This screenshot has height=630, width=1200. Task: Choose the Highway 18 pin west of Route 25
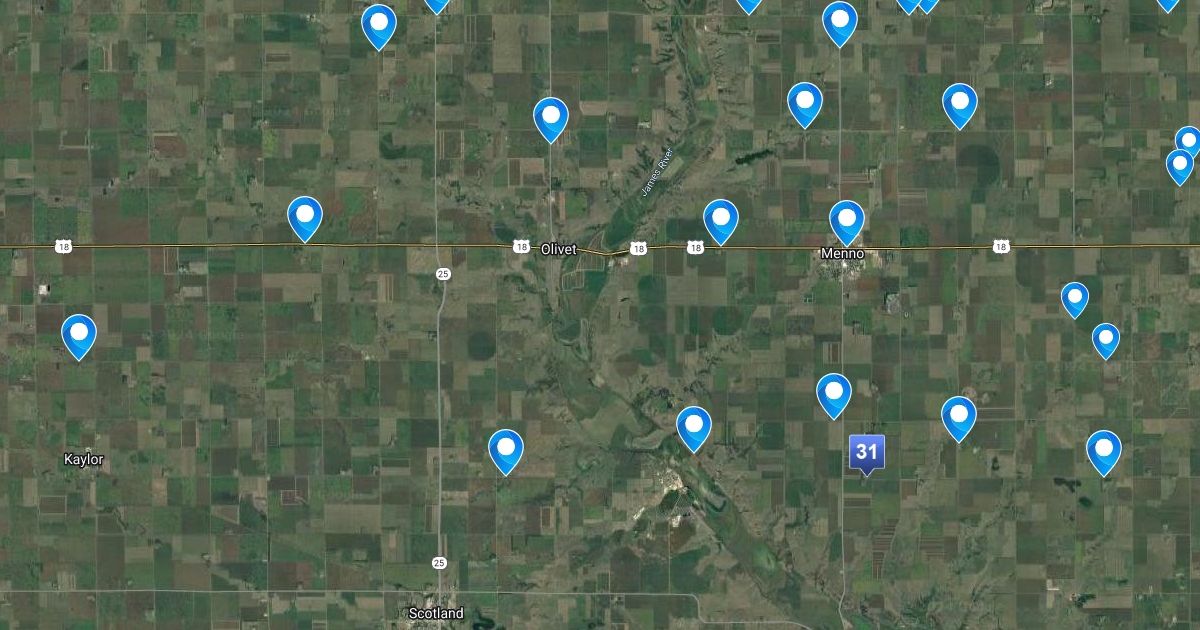pos(305,215)
